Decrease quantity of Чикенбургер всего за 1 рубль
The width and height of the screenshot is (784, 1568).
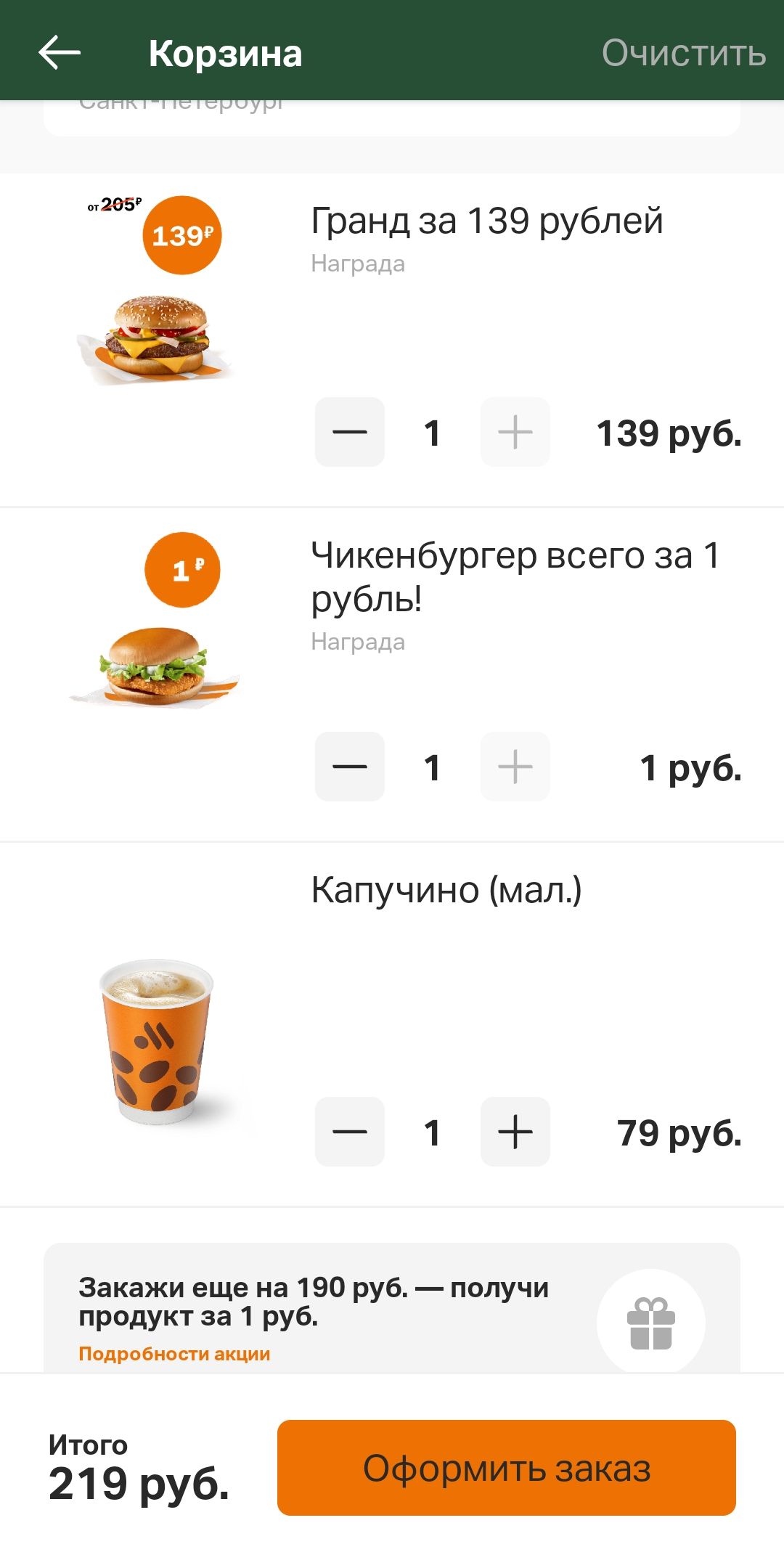(x=349, y=767)
